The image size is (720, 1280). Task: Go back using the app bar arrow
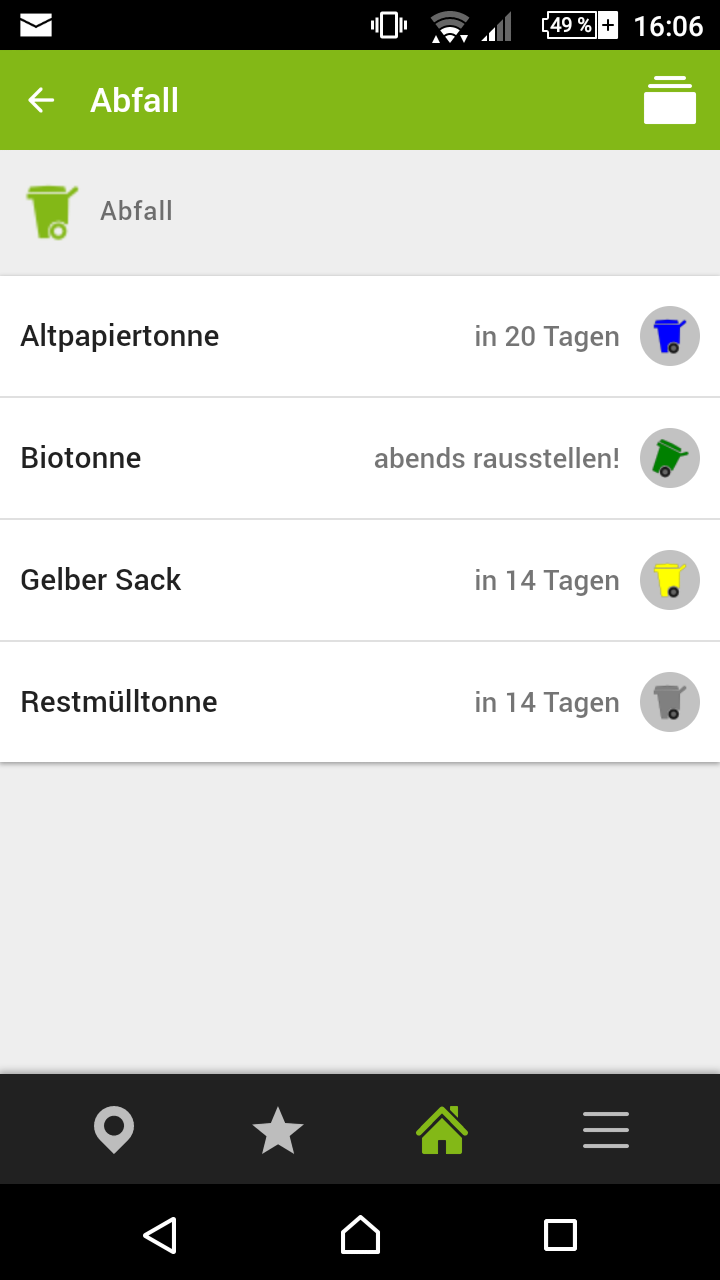[x=41, y=100]
